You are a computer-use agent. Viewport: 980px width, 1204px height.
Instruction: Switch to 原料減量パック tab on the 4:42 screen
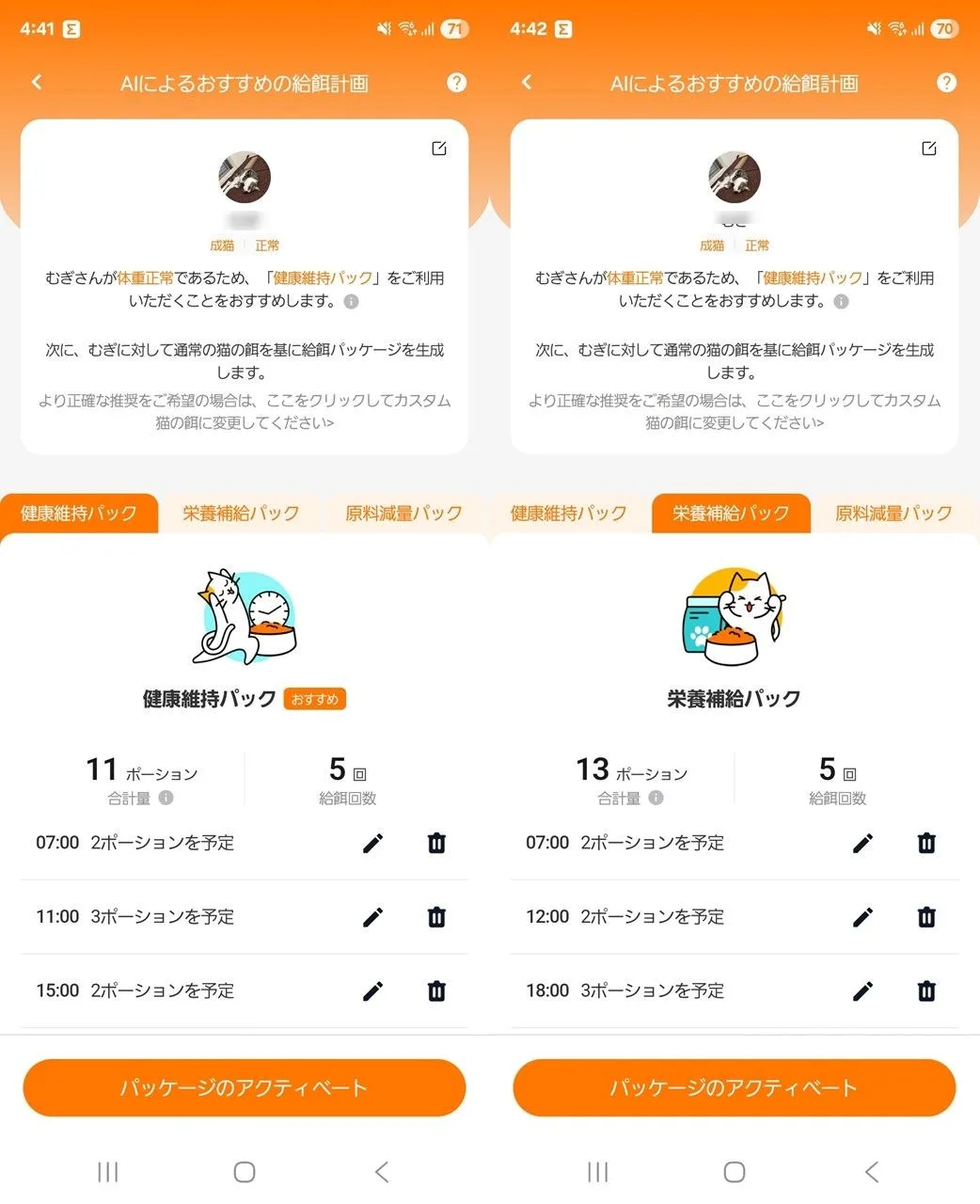pyautogui.click(x=893, y=514)
